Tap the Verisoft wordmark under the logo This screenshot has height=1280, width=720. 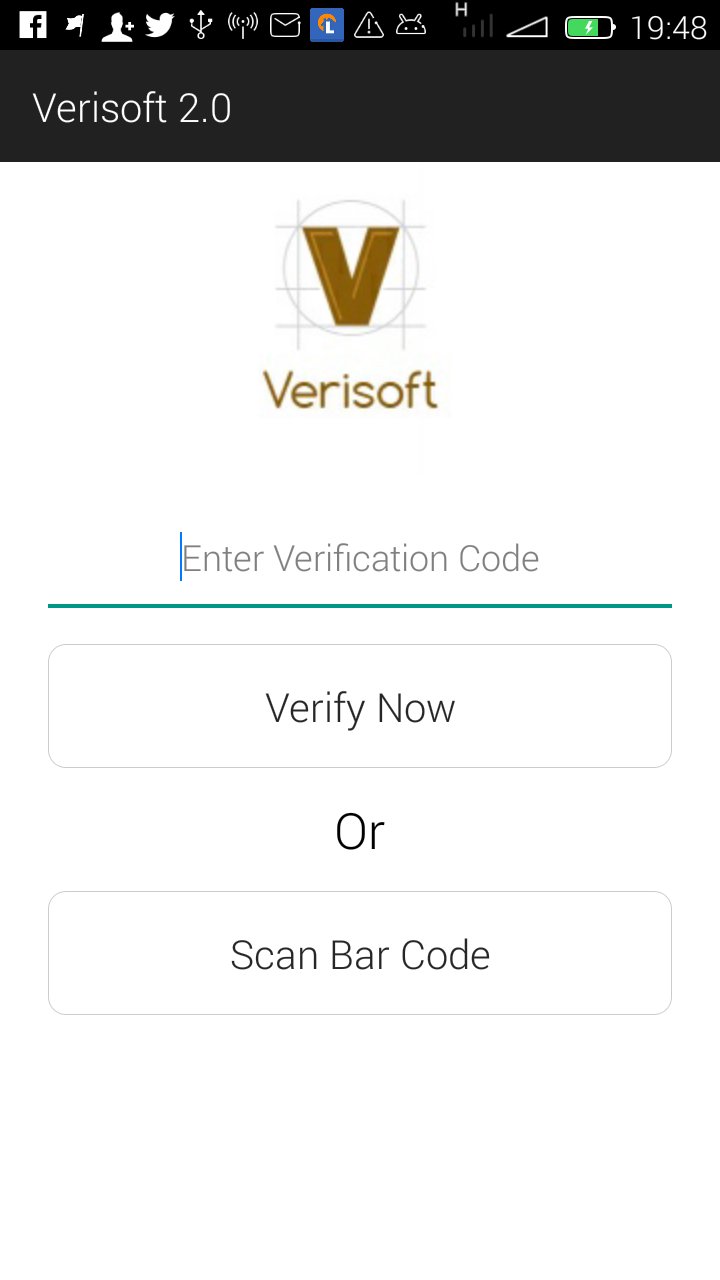coord(352,388)
